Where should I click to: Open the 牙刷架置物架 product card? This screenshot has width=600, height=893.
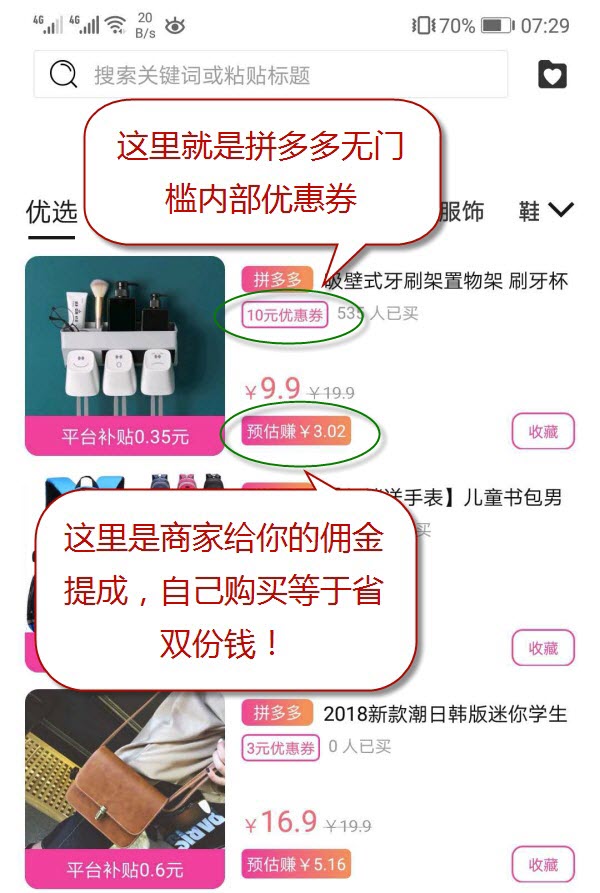coord(125,356)
